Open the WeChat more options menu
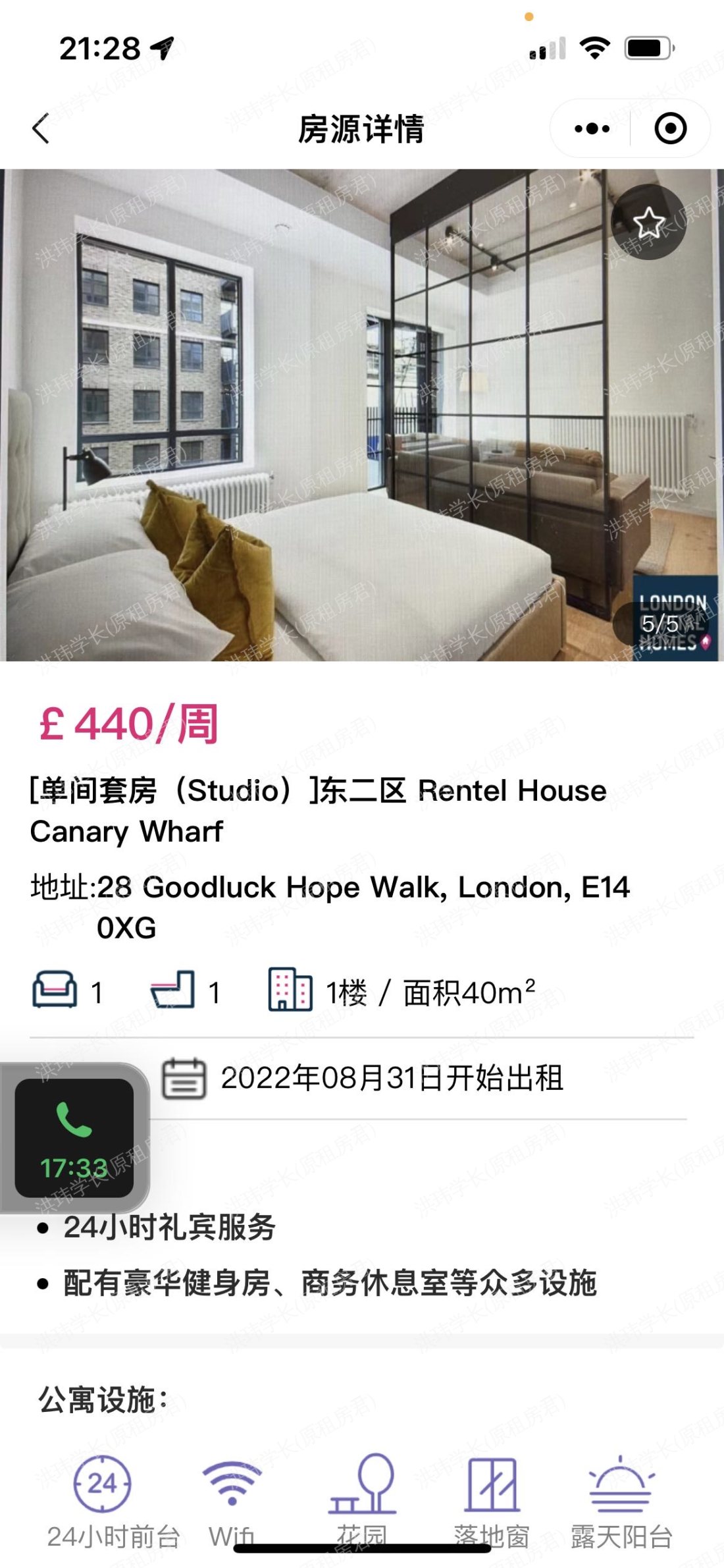 [590, 129]
